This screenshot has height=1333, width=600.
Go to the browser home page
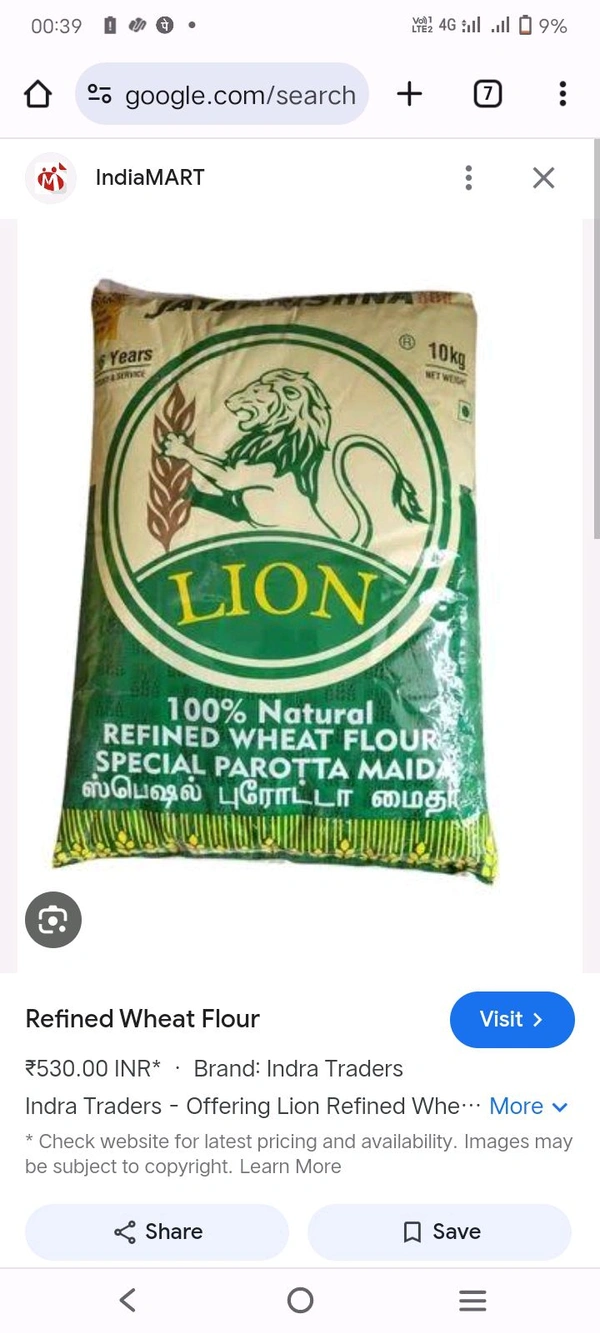click(38, 95)
